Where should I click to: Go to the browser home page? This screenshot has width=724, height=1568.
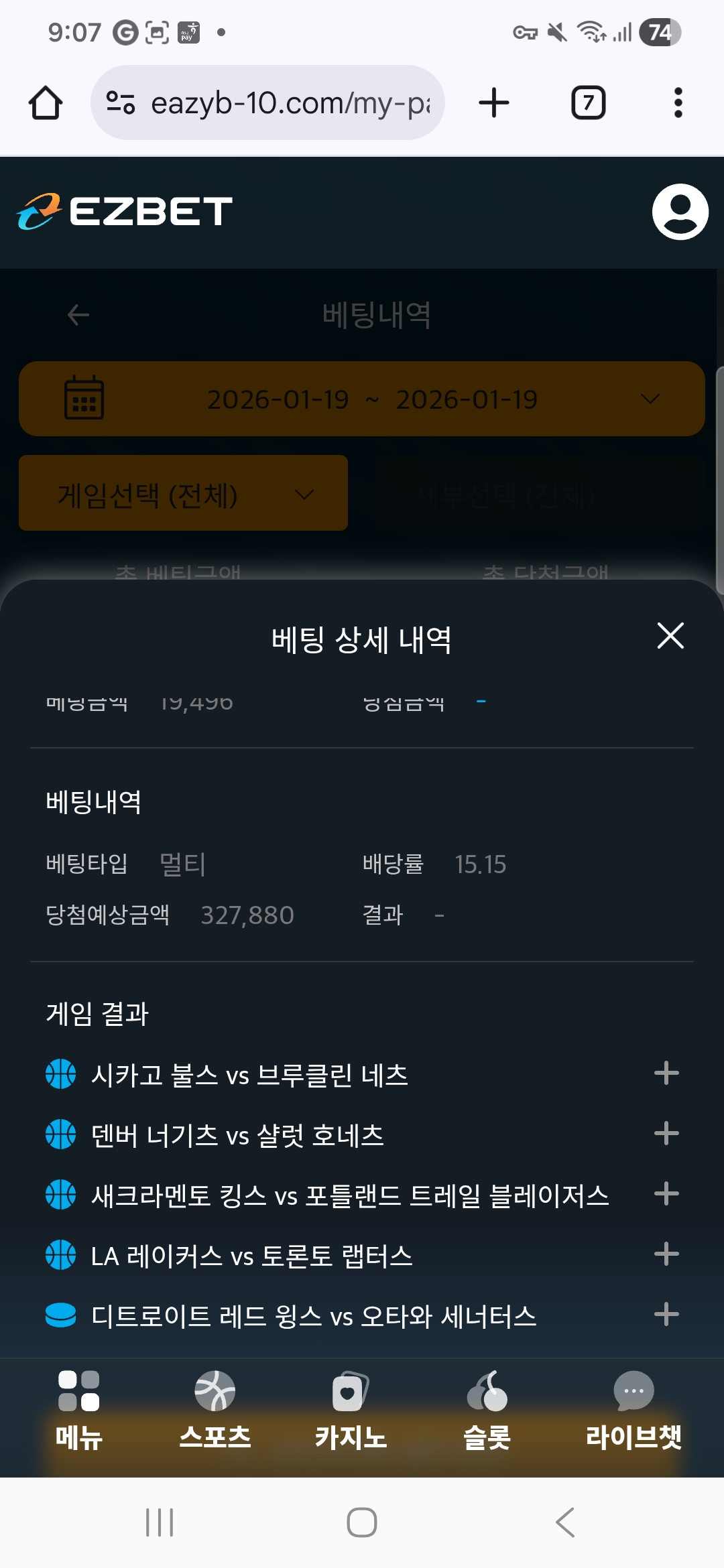46,103
